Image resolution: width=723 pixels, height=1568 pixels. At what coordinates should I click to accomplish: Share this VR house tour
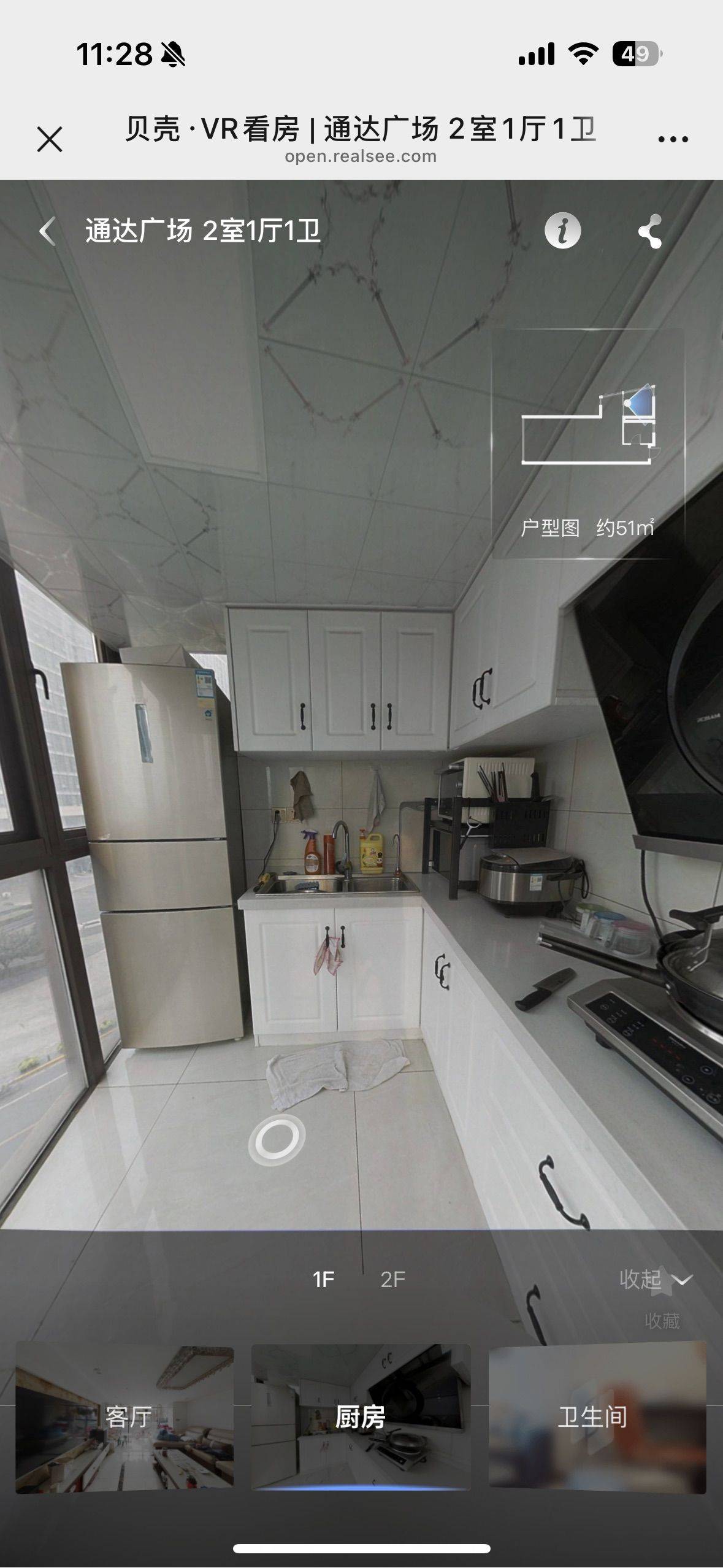[650, 231]
